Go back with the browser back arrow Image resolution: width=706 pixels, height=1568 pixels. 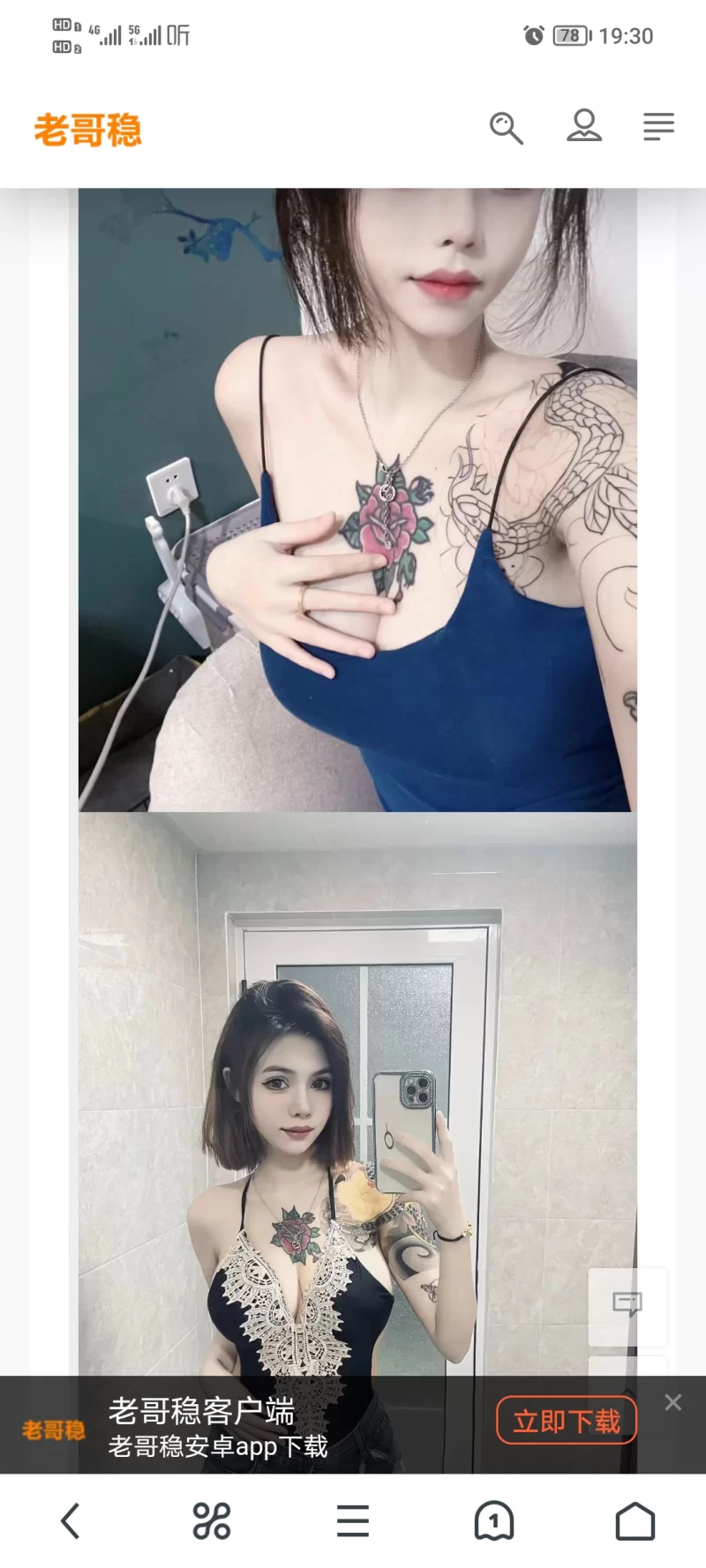[71, 1520]
